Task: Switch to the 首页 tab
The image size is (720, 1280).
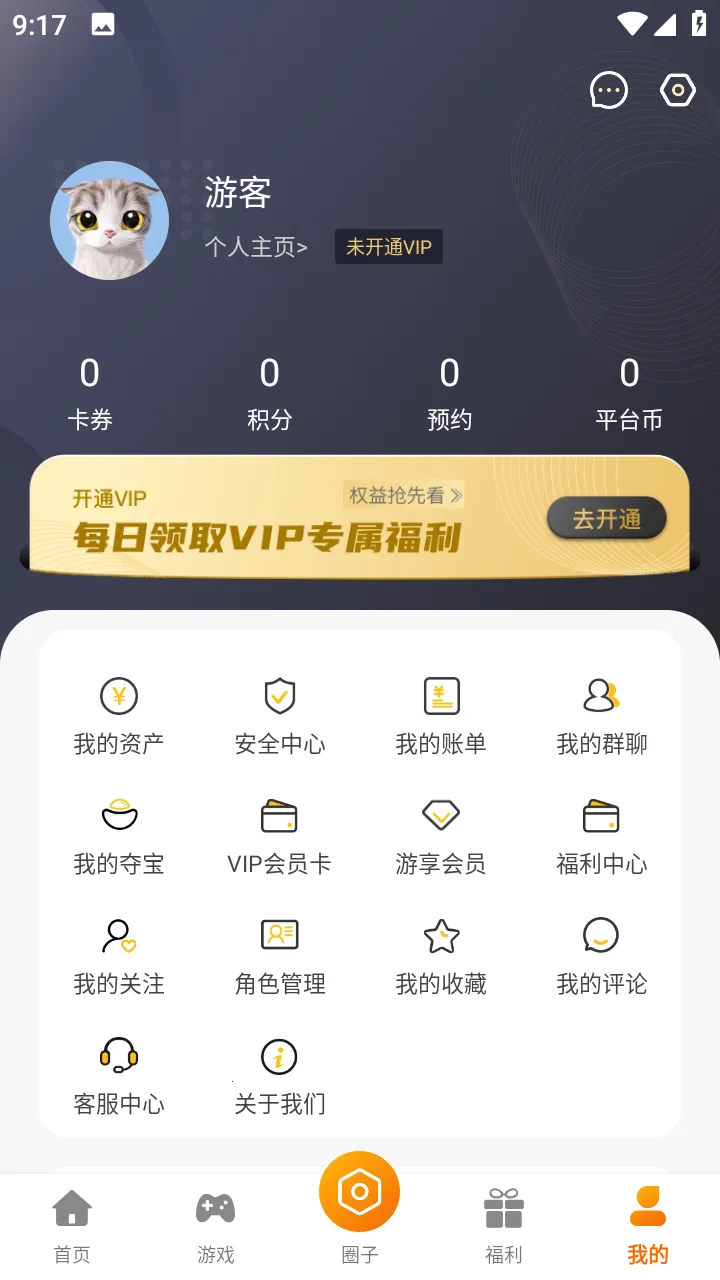Action: pyautogui.click(x=72, y=1225)
